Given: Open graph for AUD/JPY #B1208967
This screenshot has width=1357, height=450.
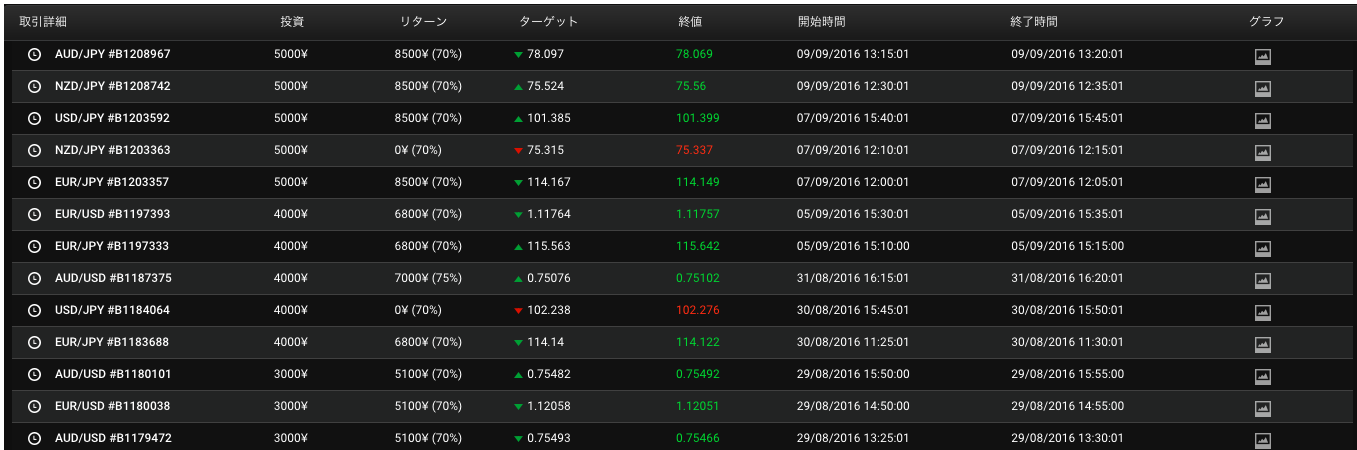Looking at the screenshot, I should pyautogui.click(x=1262, y=57).
